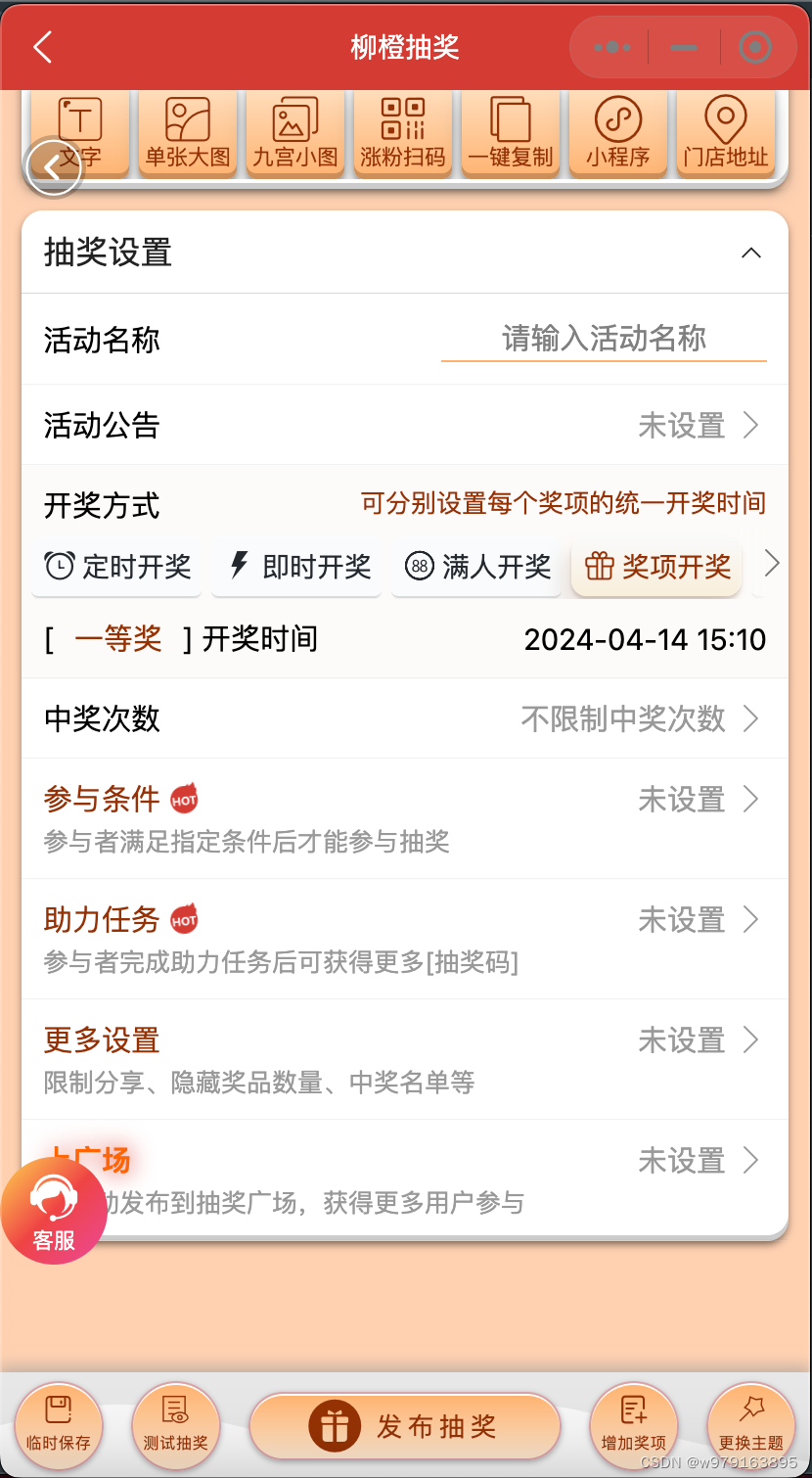The width and height of the screenshot is (812, 1478).
Task: Close the mini program with the circle button
Action: 754,47
